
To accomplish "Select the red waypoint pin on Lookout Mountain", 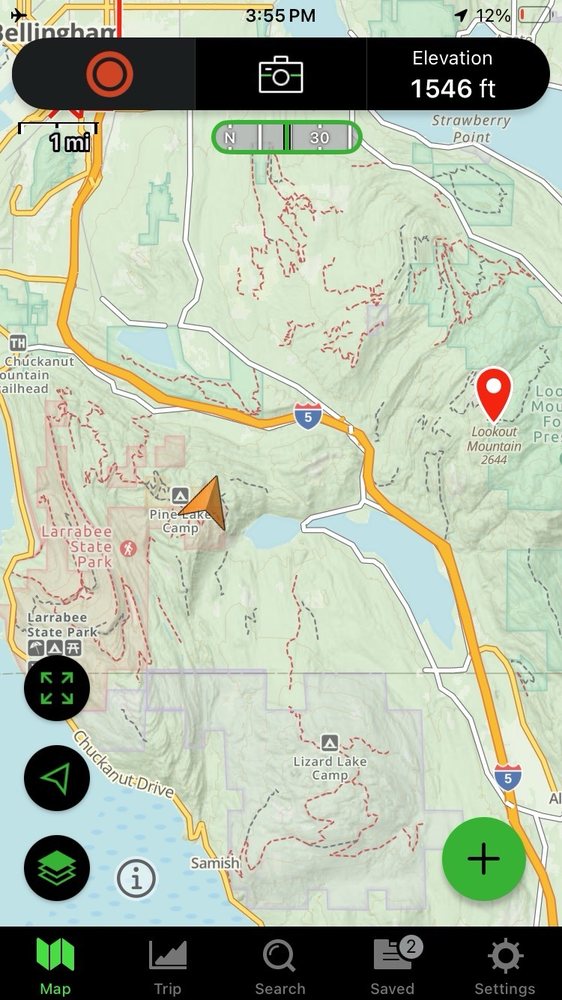I will click(x=494, y=393).
